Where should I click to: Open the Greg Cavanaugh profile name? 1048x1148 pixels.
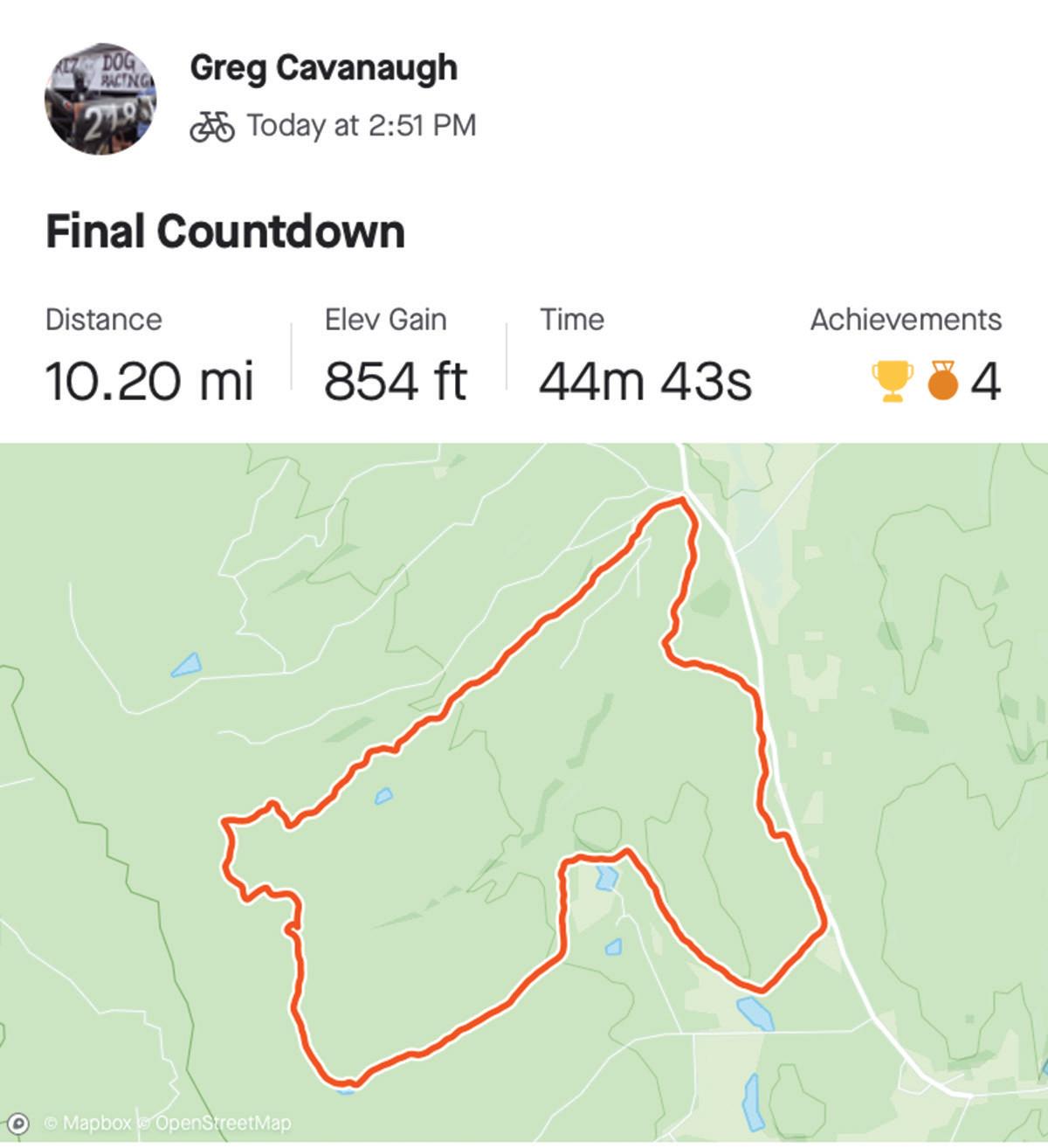tap(323, 68)
